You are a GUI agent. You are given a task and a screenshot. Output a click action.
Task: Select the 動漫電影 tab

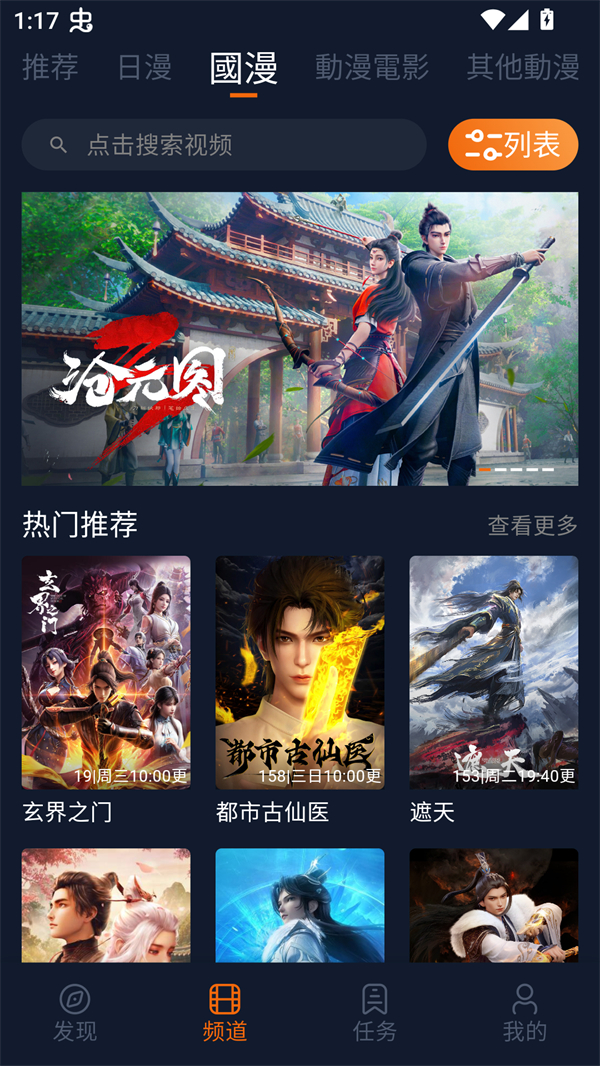(x=371, y=67)
